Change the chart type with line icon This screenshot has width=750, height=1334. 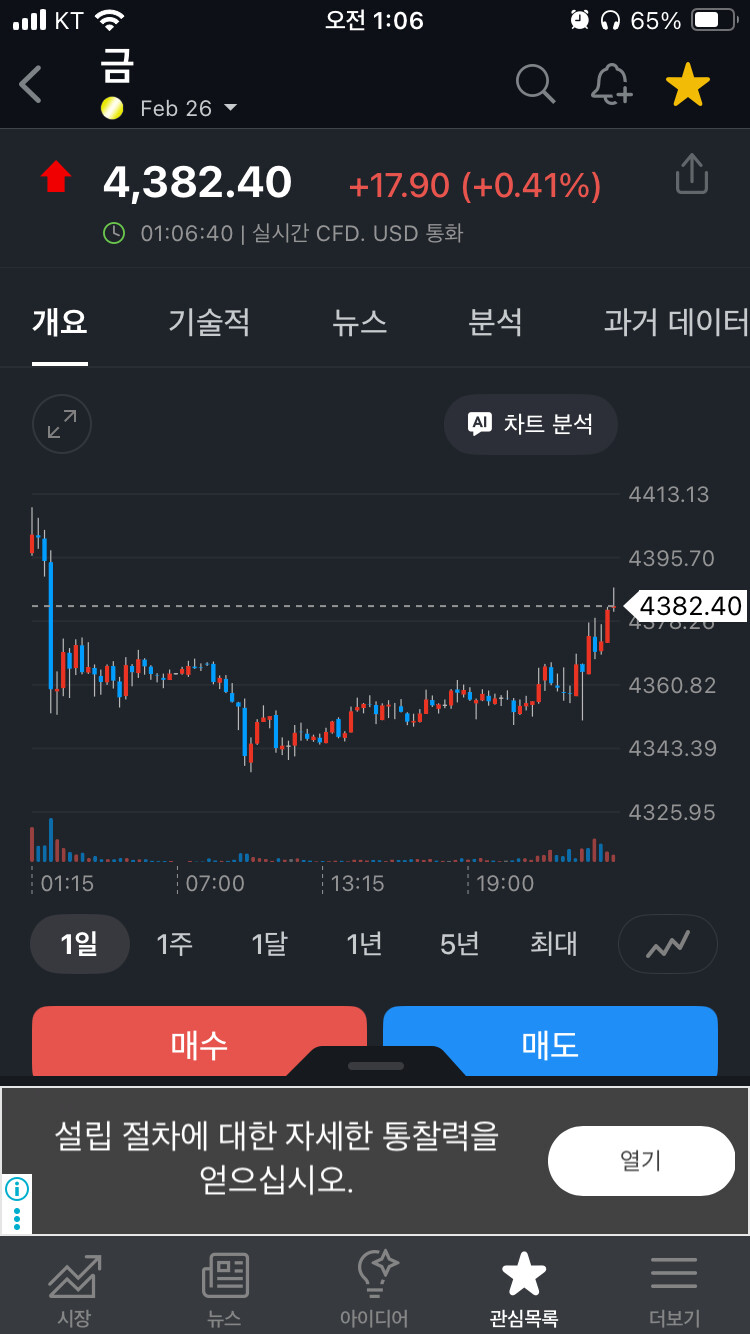[668, 943]
